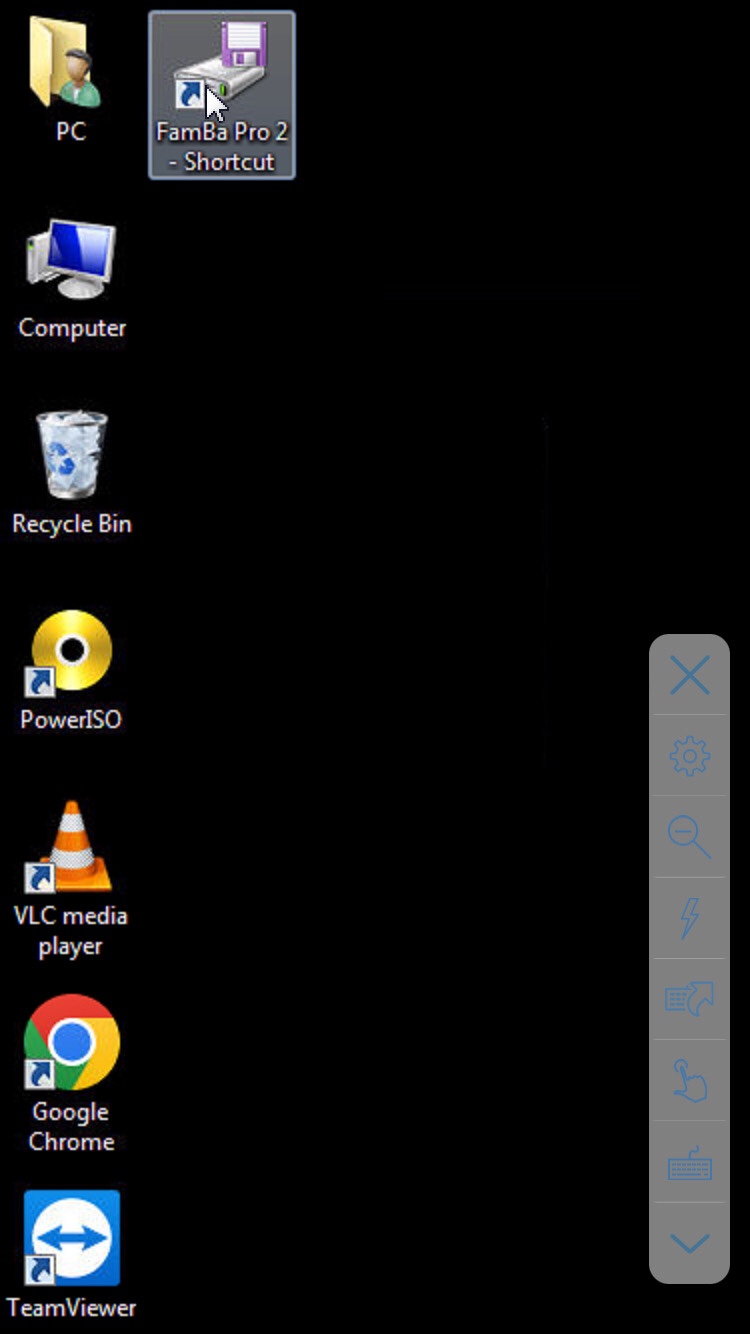750x1334 pixels.
Task: Open the keyboard shortcuts toolbar icon
Action: coord(689,999)
